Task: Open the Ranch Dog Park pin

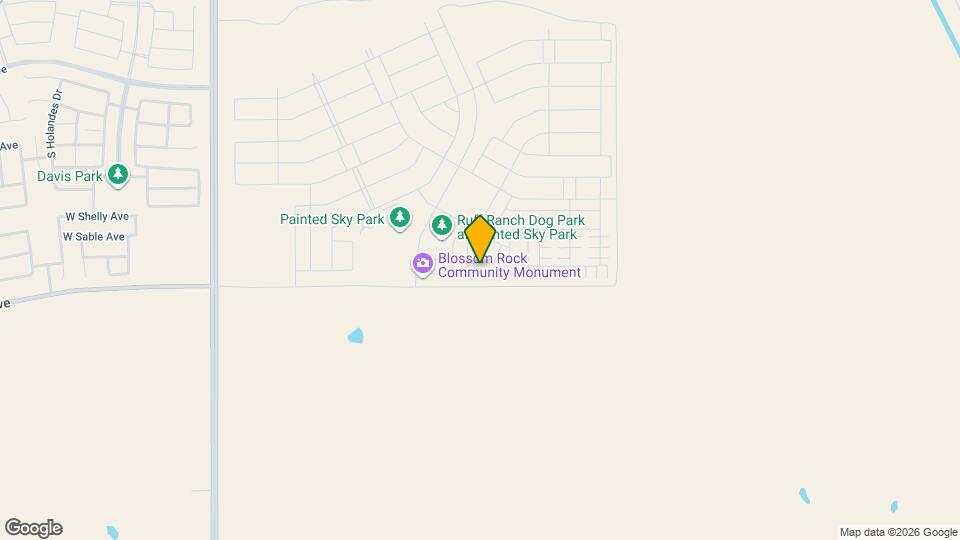Action: (x=441, y=225)
